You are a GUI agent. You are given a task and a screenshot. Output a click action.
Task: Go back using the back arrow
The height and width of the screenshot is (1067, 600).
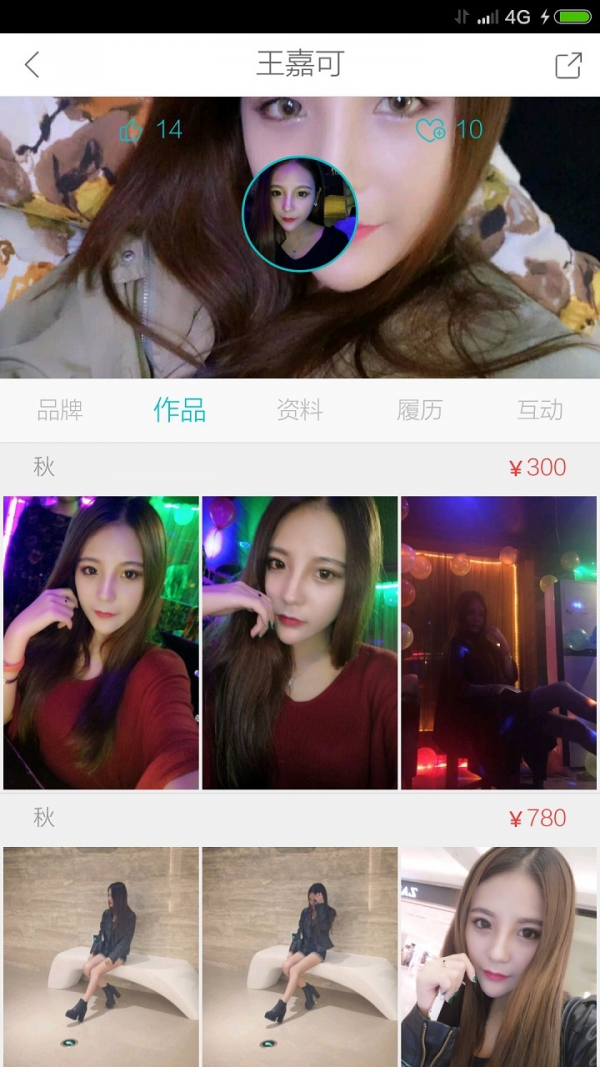pyautogui.click(x=32, y=65)
